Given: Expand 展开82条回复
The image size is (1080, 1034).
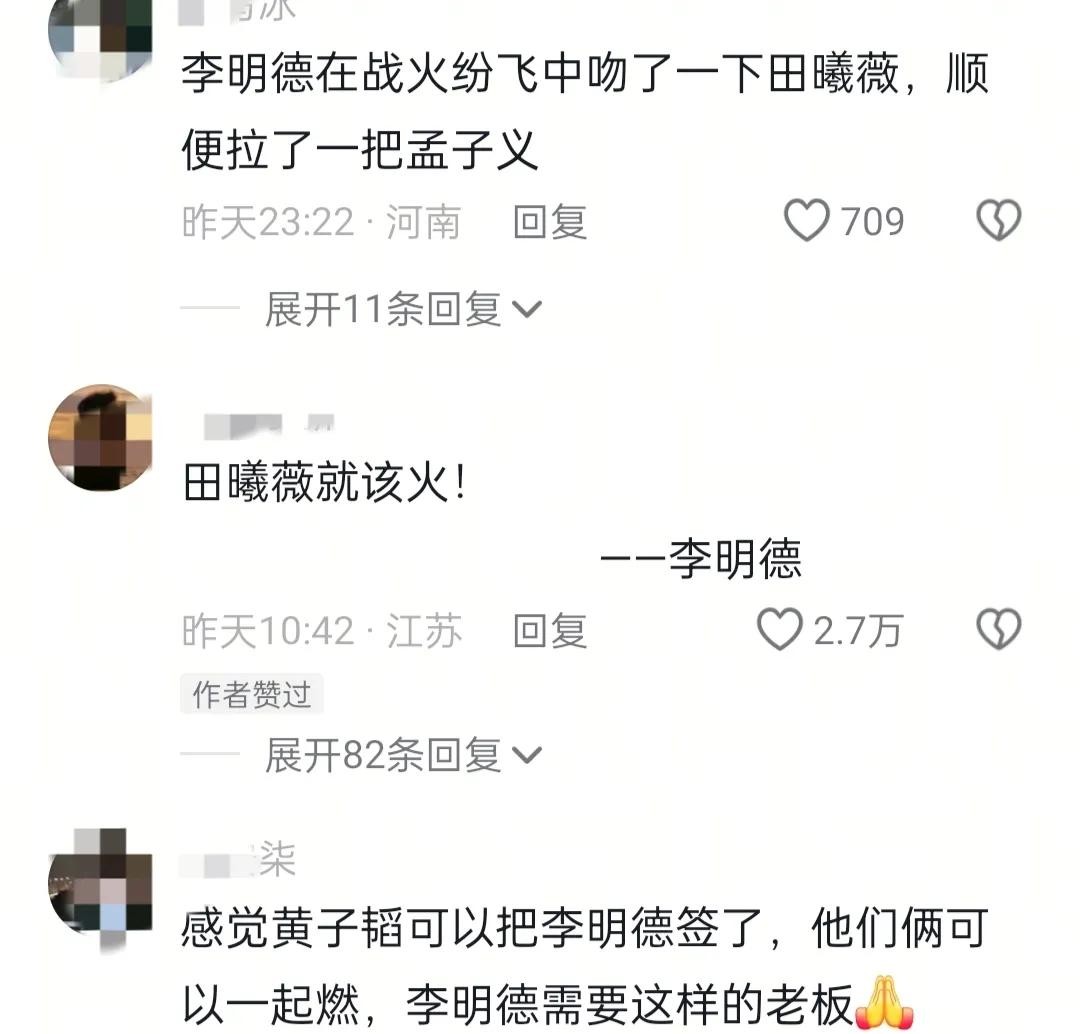Looking at the screenshot, I should point(402,756).
